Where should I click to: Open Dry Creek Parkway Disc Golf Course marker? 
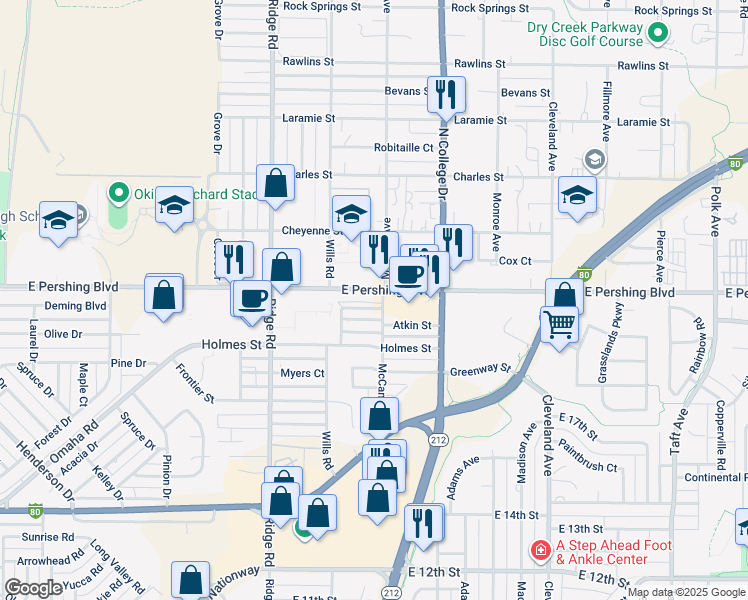(x=658, y=35)
